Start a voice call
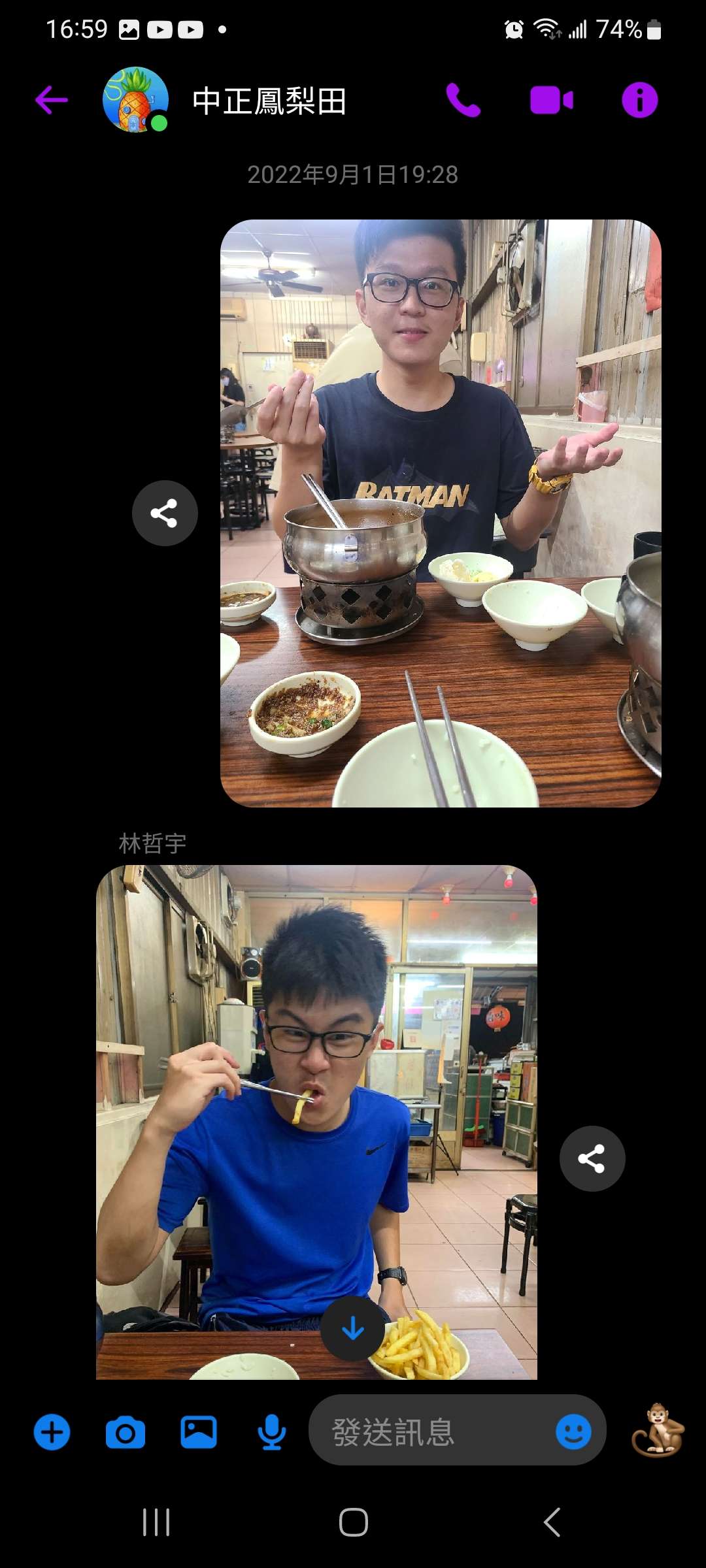The image size is (706, 1568). click(463, 101)
